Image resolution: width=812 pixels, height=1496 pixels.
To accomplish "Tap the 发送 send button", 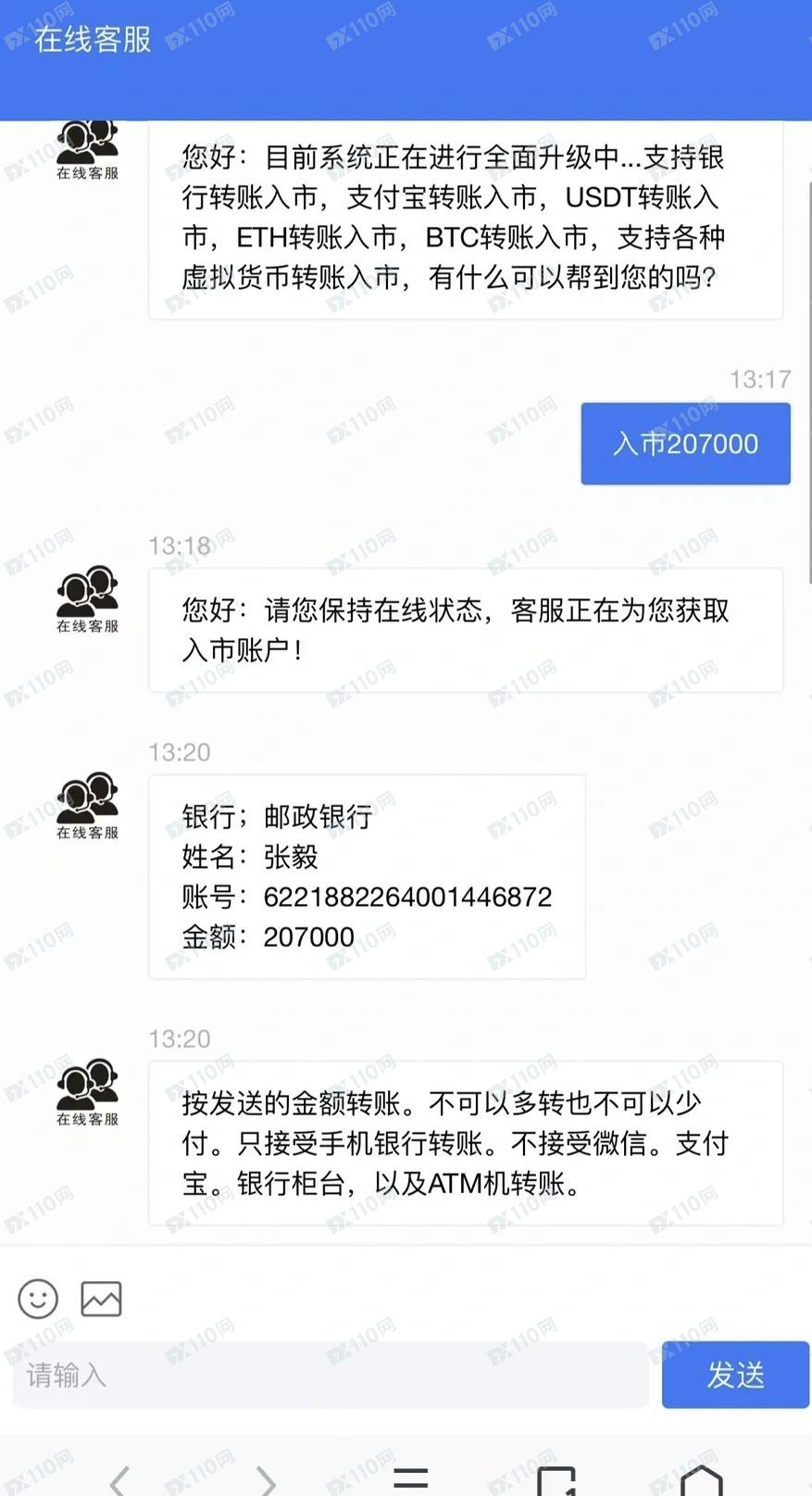I will pos(735,1375).
